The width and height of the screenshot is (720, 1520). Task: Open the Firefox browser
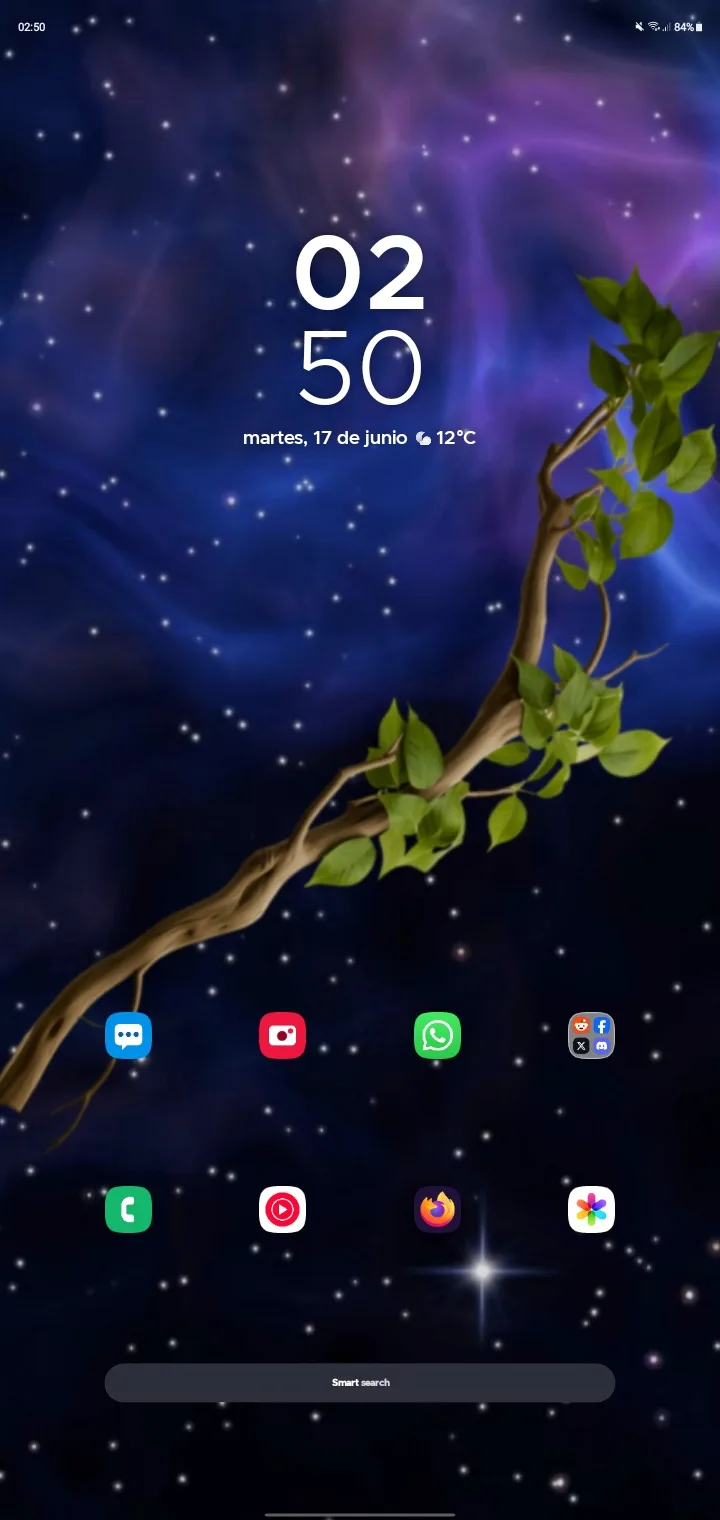pyautogui.click(x=437, y=1209)
